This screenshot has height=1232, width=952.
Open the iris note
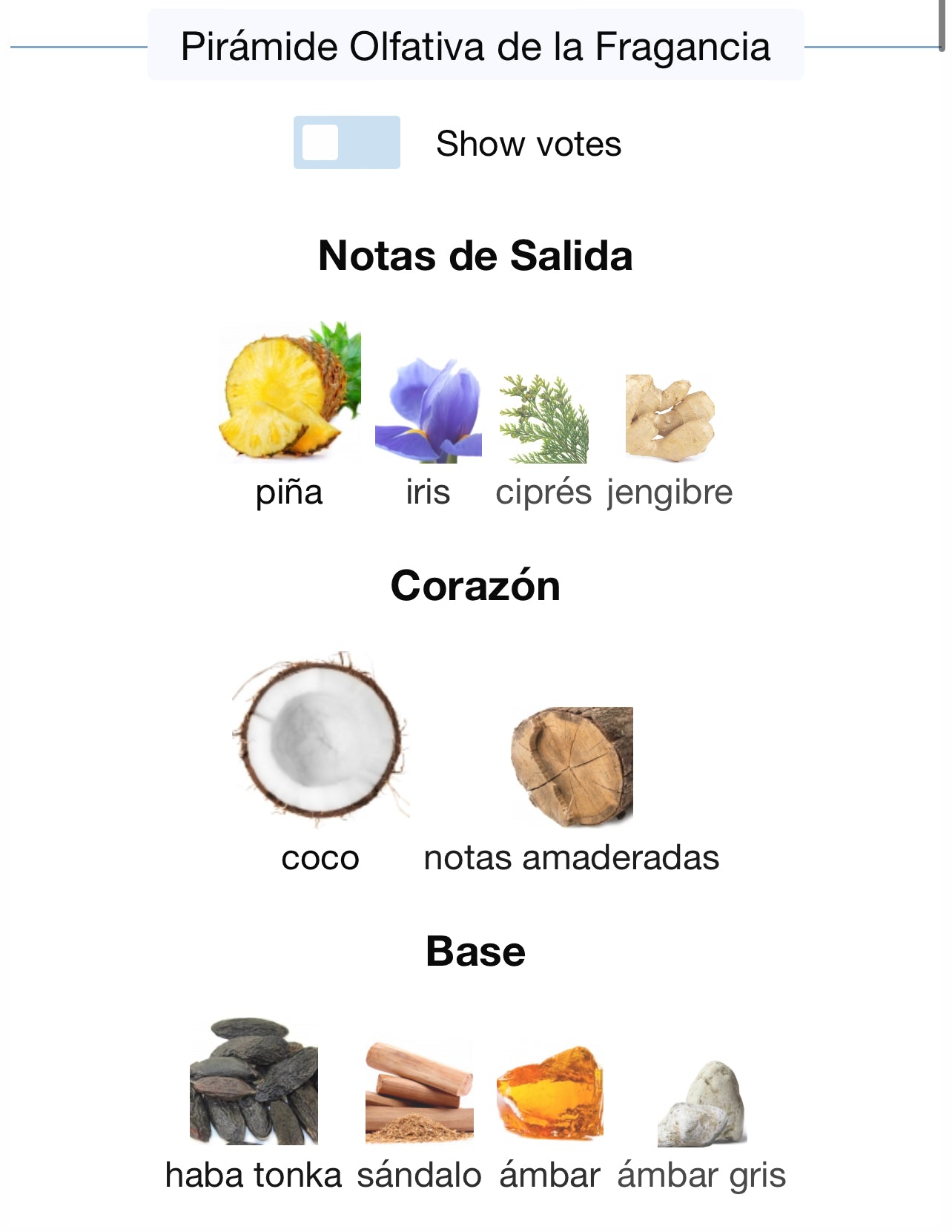click(428, 412)
